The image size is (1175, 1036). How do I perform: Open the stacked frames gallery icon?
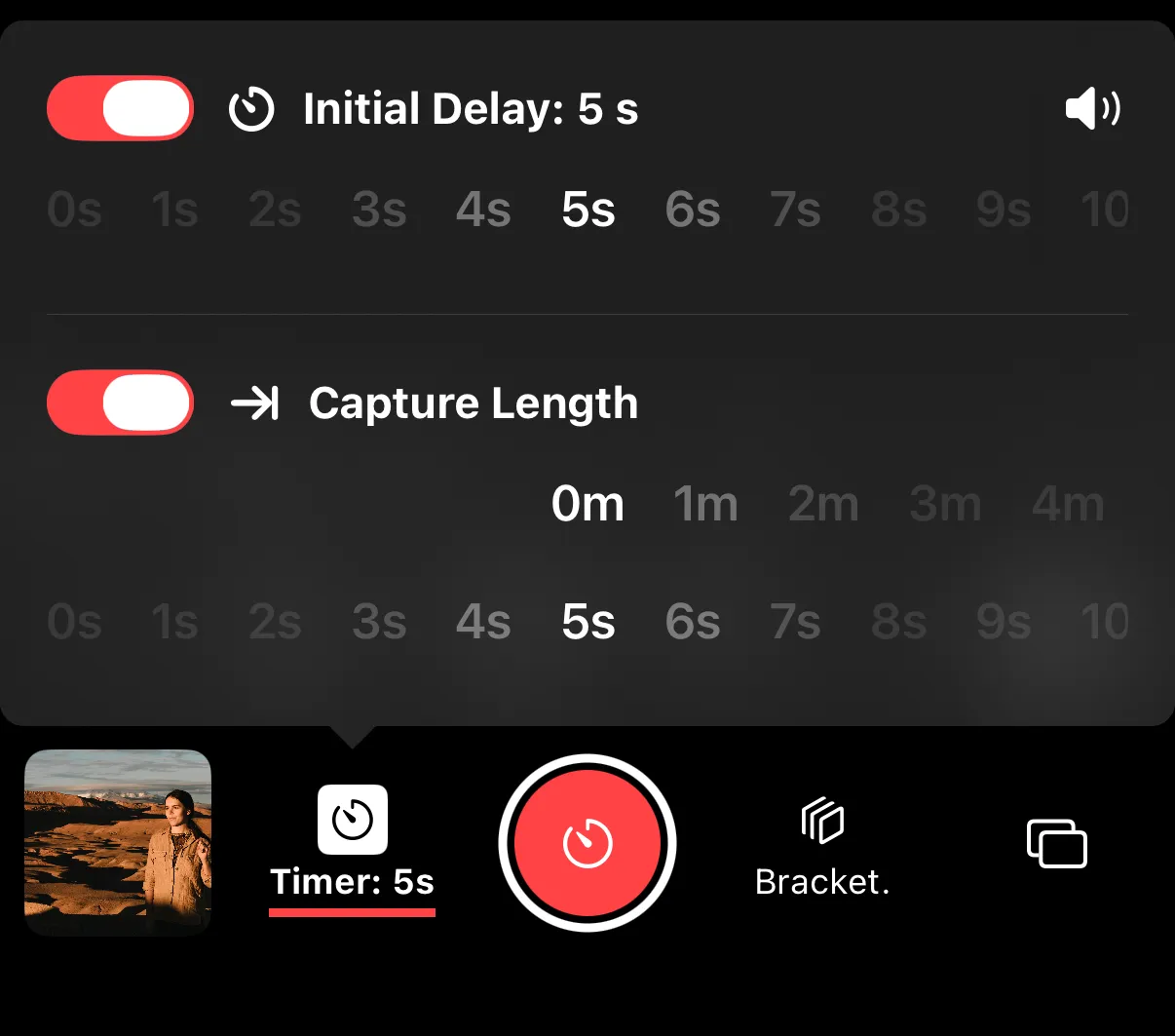coord(1057,843)
